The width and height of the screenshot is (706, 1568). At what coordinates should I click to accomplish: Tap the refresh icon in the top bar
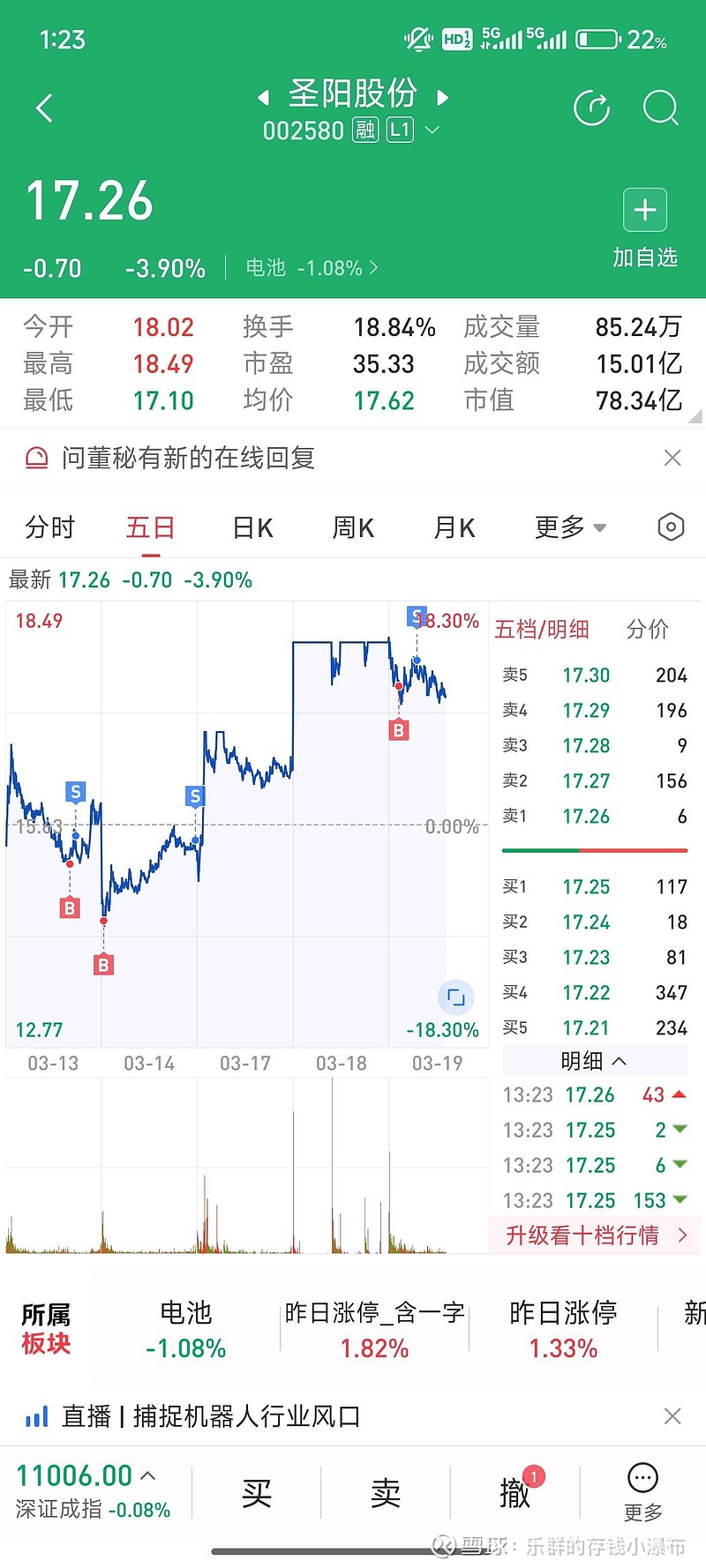pos(591,108)
